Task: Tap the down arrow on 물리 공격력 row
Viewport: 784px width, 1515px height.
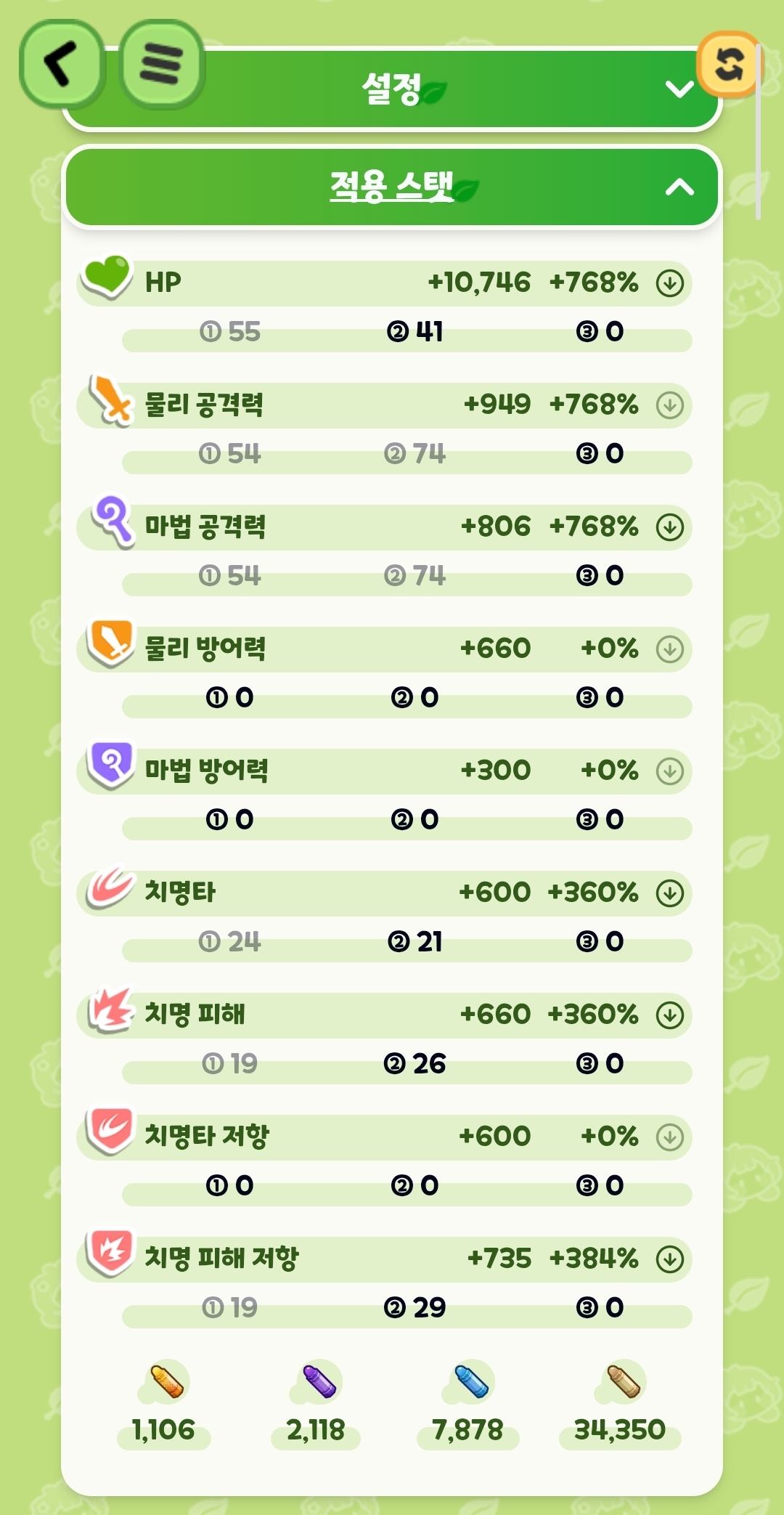Action: [x=669, y=405]
